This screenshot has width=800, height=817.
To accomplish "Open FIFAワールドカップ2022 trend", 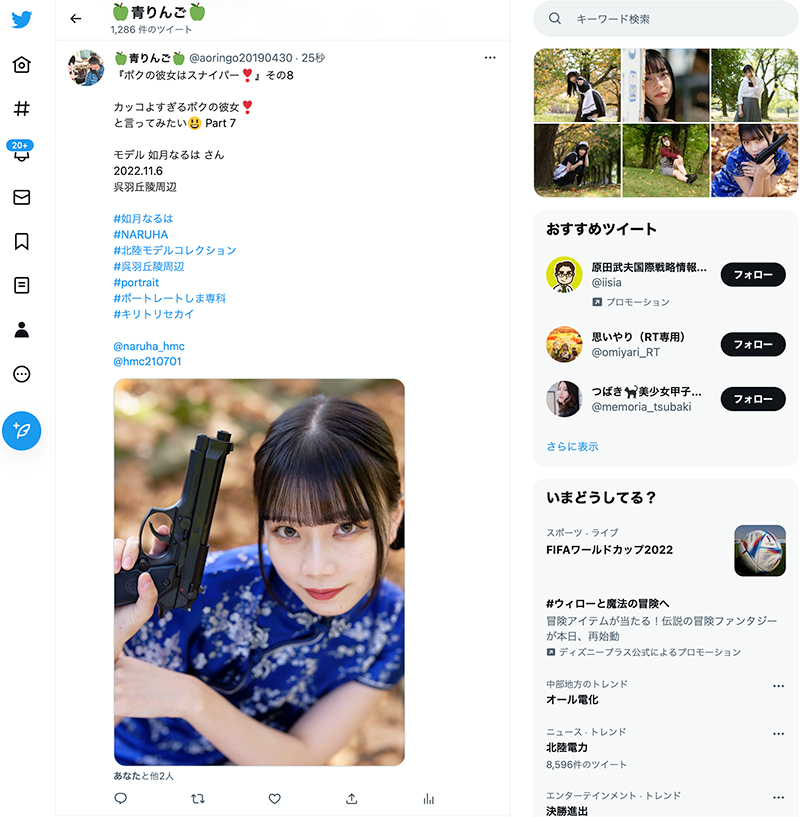I will tap(609, 549).
